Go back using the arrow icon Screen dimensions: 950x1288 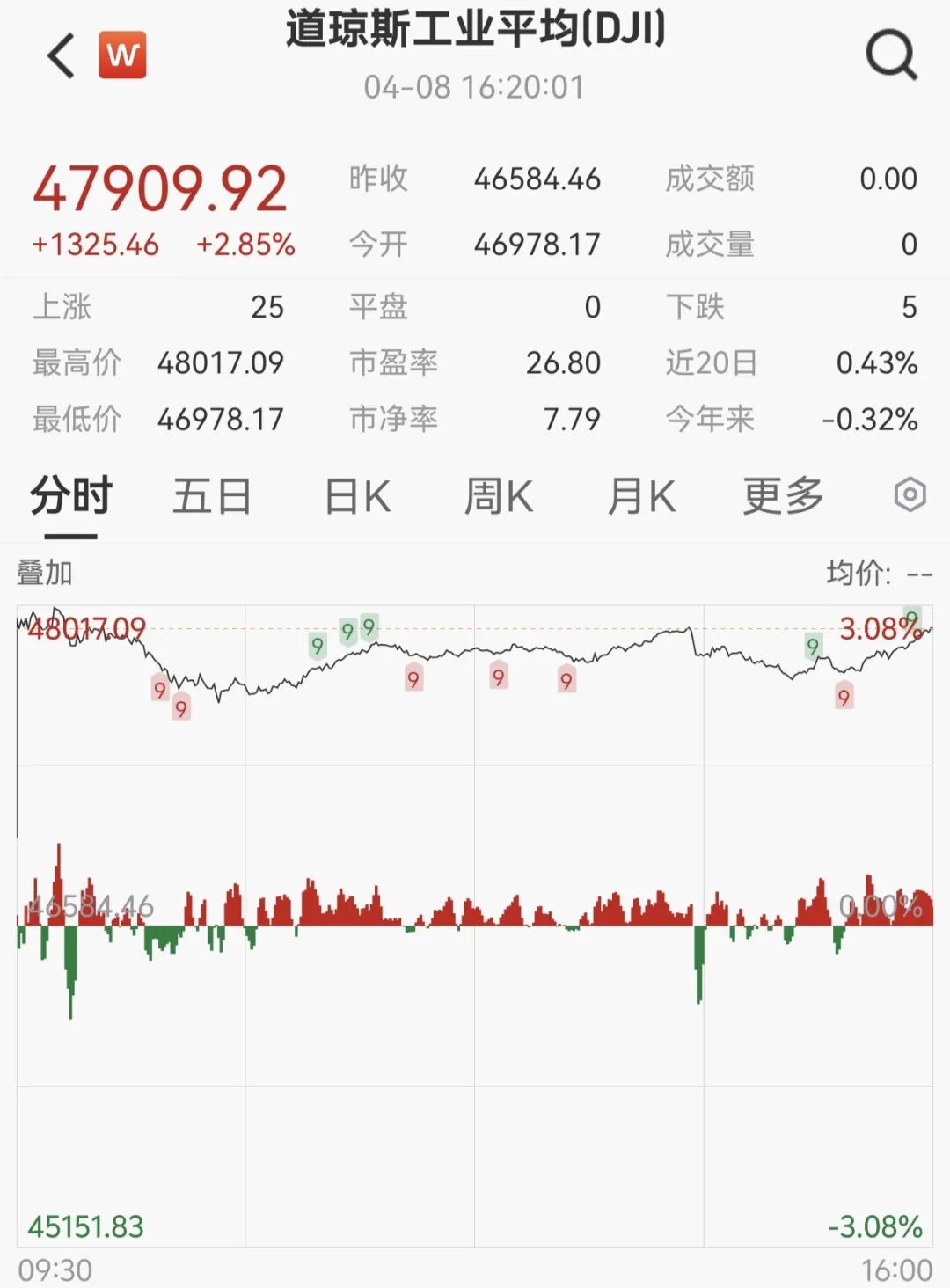62,56
